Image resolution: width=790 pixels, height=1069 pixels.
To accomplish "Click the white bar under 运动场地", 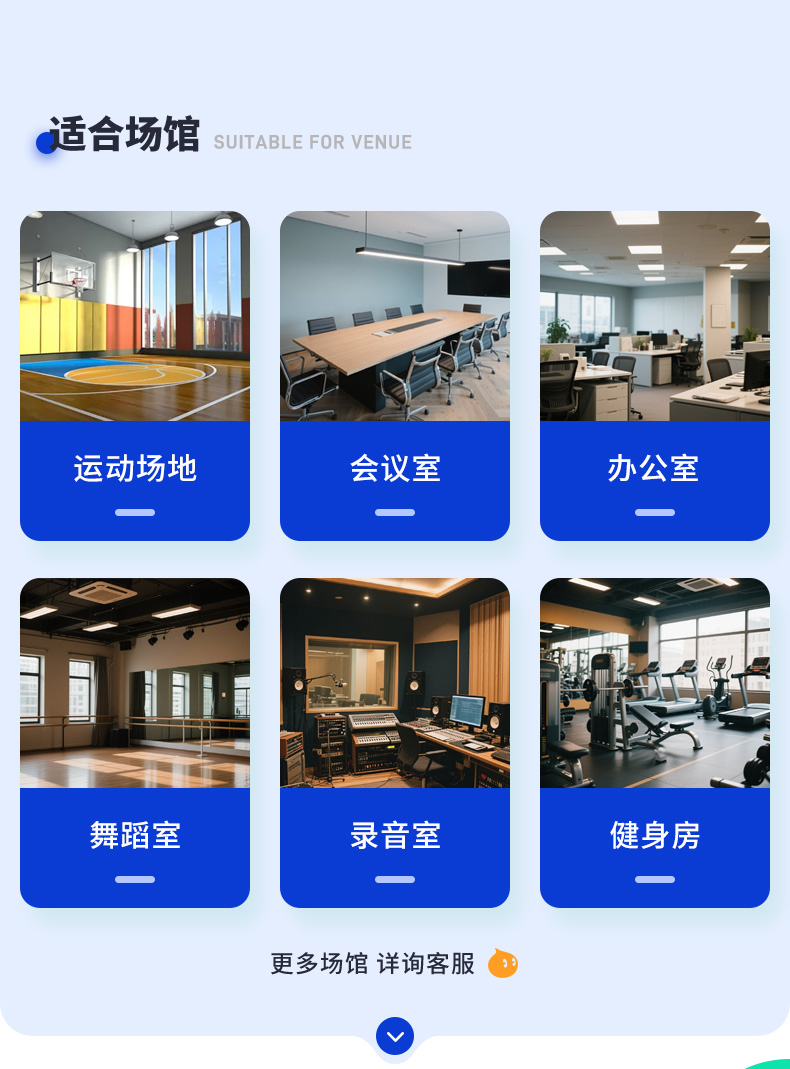I will click(135, 511).
